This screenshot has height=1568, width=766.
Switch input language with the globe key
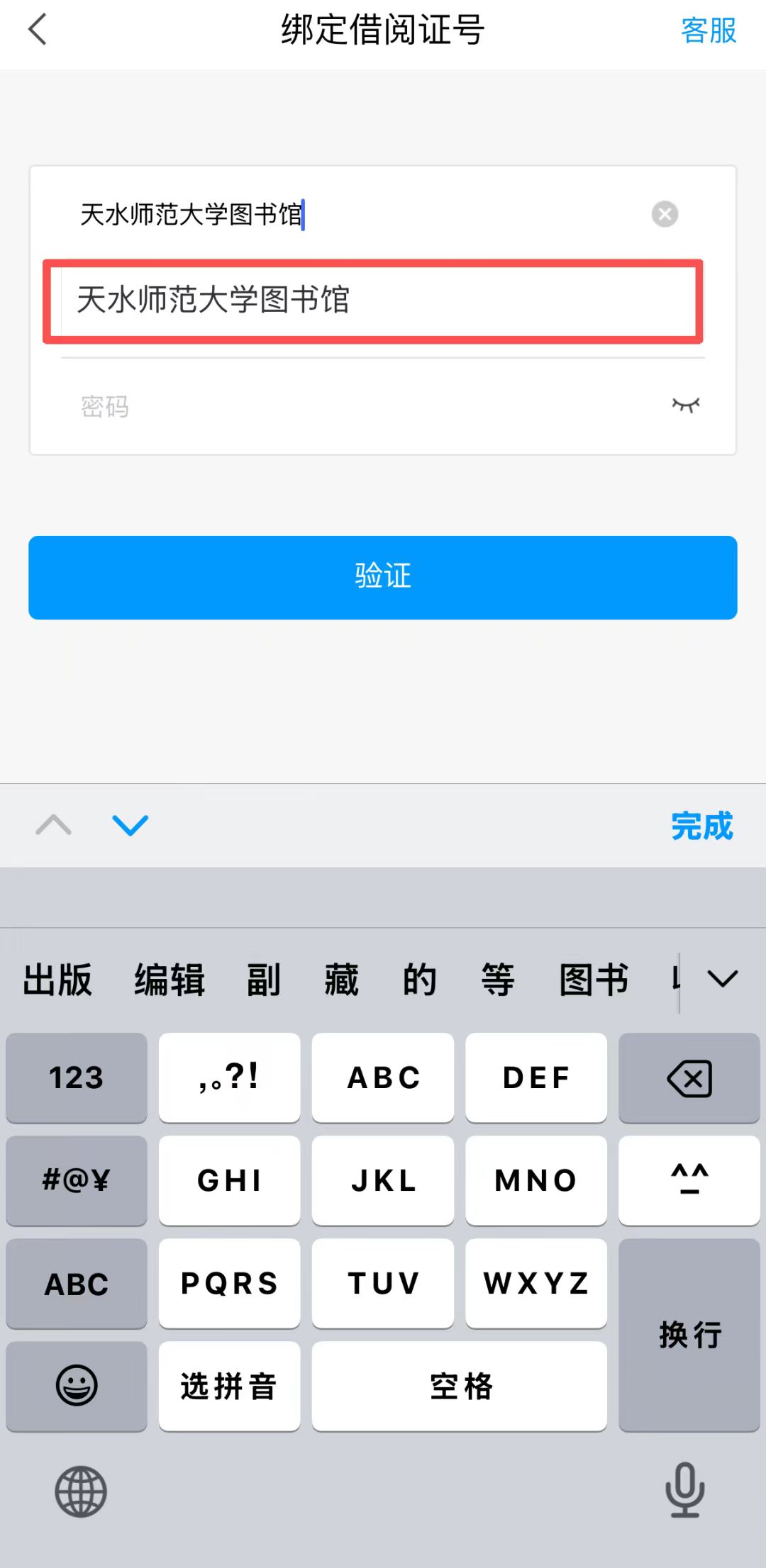(x=81, y=1491)
